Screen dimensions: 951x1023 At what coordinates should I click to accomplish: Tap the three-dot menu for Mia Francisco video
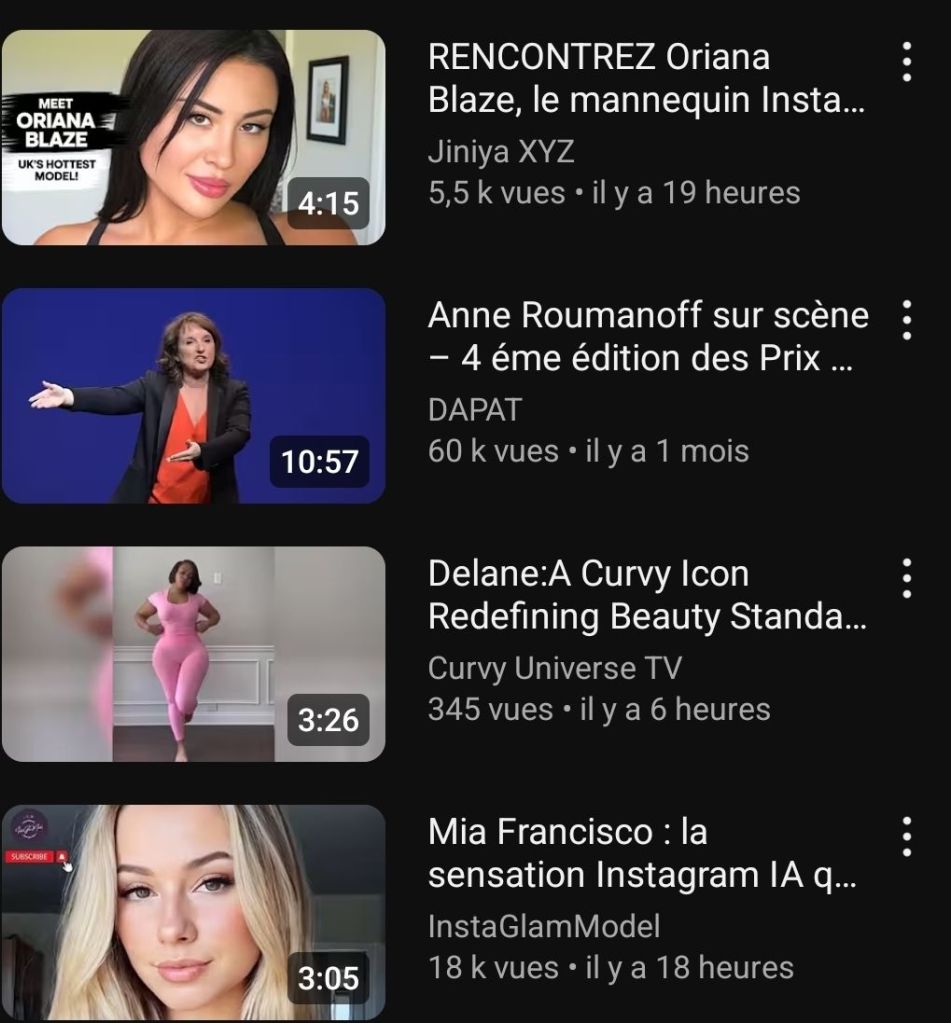click(906, 836)
